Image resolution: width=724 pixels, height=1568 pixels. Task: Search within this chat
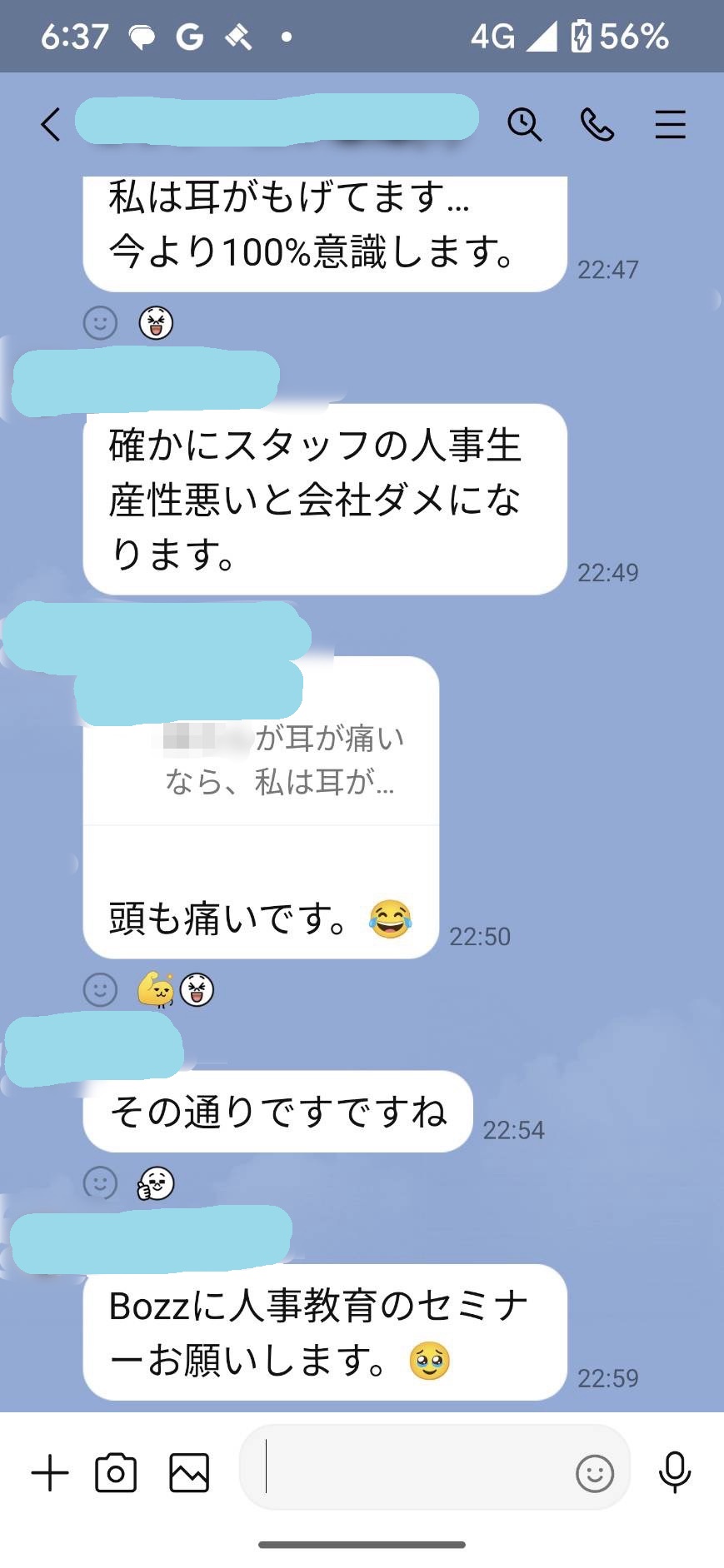click(x=524, y=125)
